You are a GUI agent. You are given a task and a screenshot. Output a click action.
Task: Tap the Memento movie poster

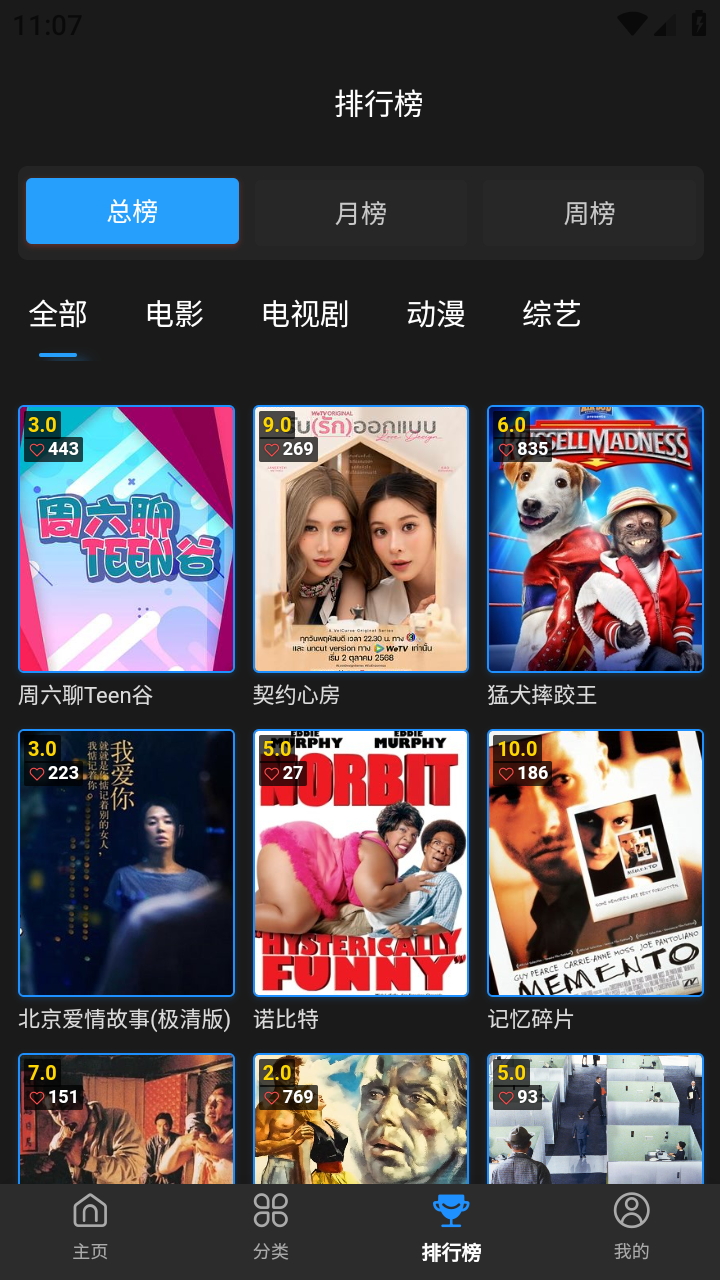click(595, 862)
